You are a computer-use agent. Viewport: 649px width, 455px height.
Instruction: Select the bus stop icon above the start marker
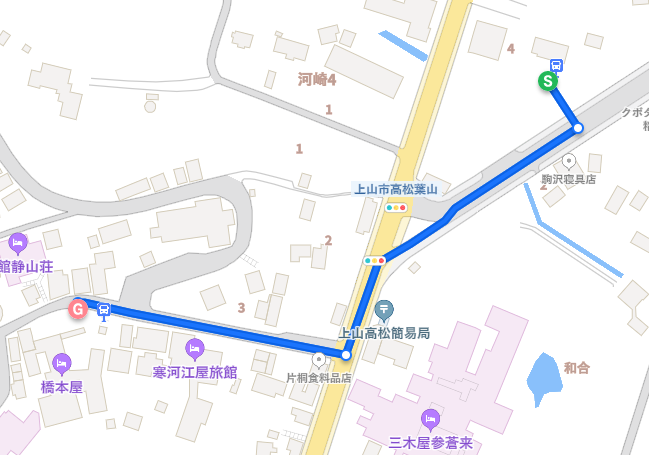(557, 65)
